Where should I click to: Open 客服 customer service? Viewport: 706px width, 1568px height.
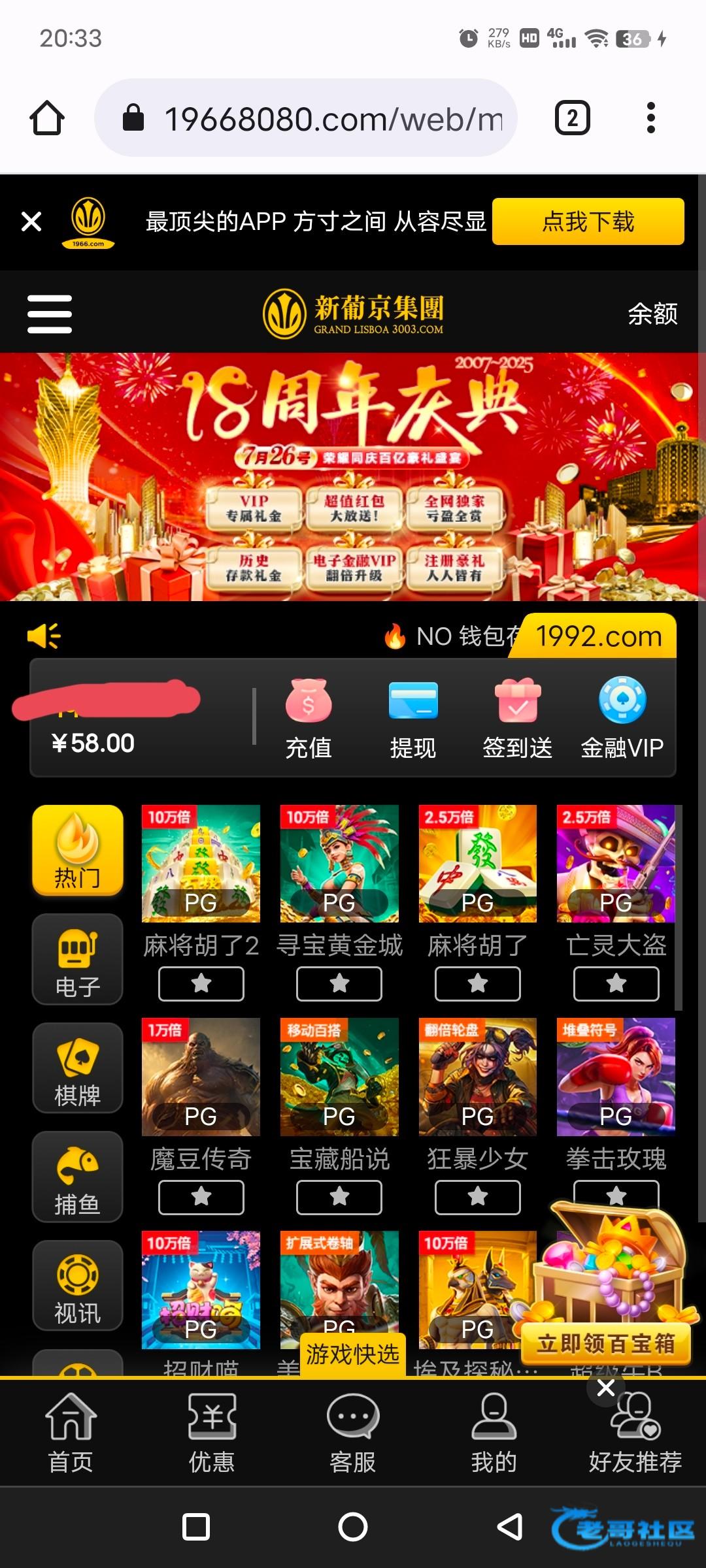(353, 1433)
